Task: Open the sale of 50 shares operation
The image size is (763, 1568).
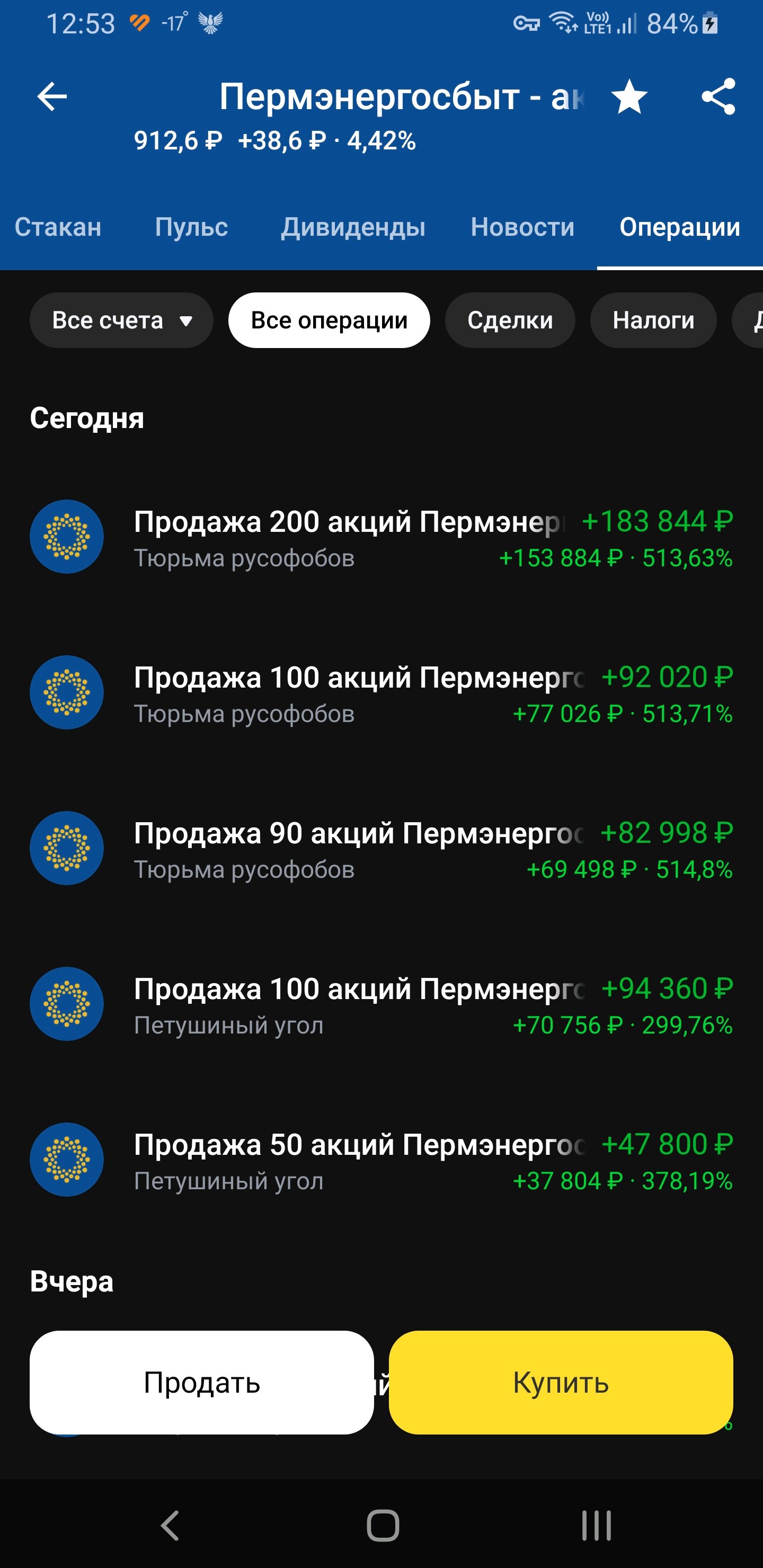Action: [381, 1161]
